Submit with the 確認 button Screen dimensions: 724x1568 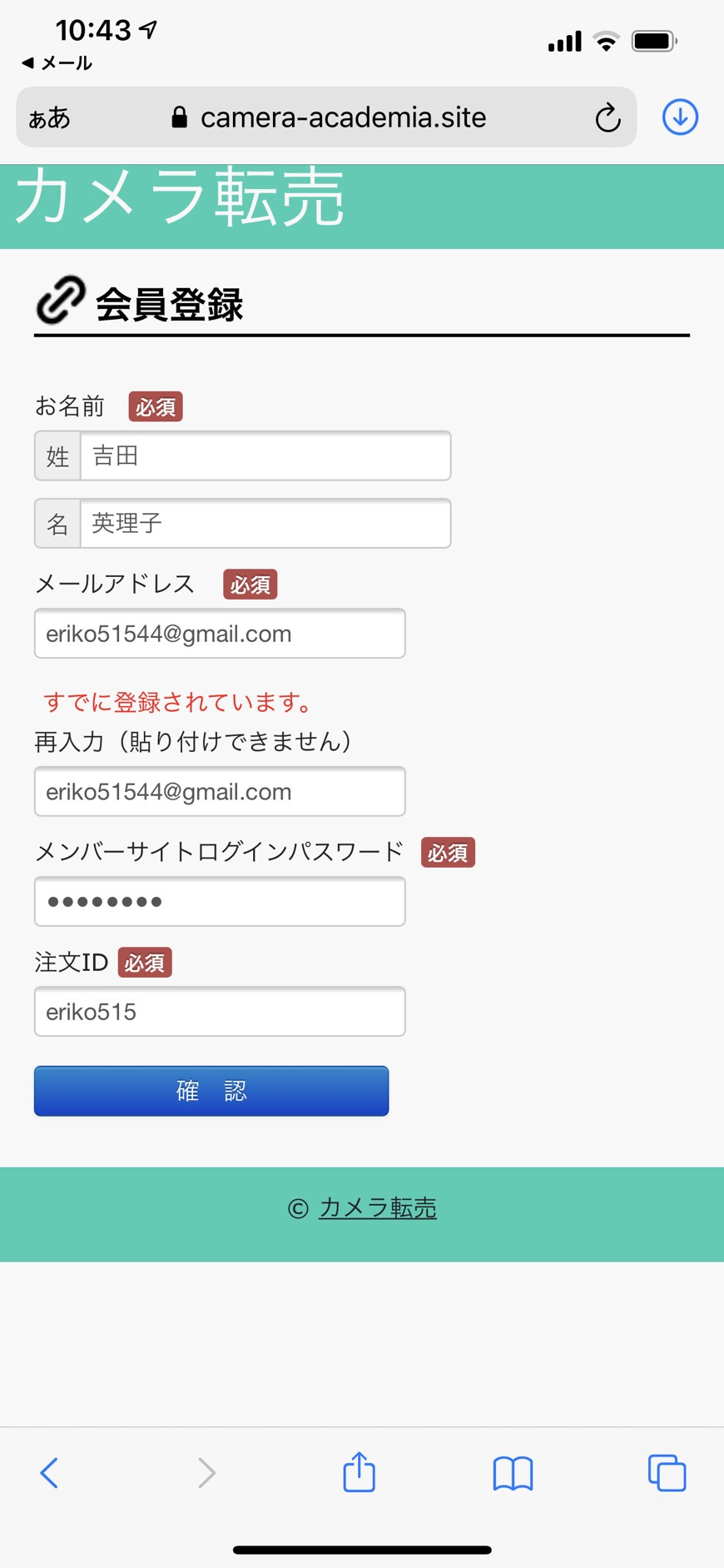tap(211, 1091)
